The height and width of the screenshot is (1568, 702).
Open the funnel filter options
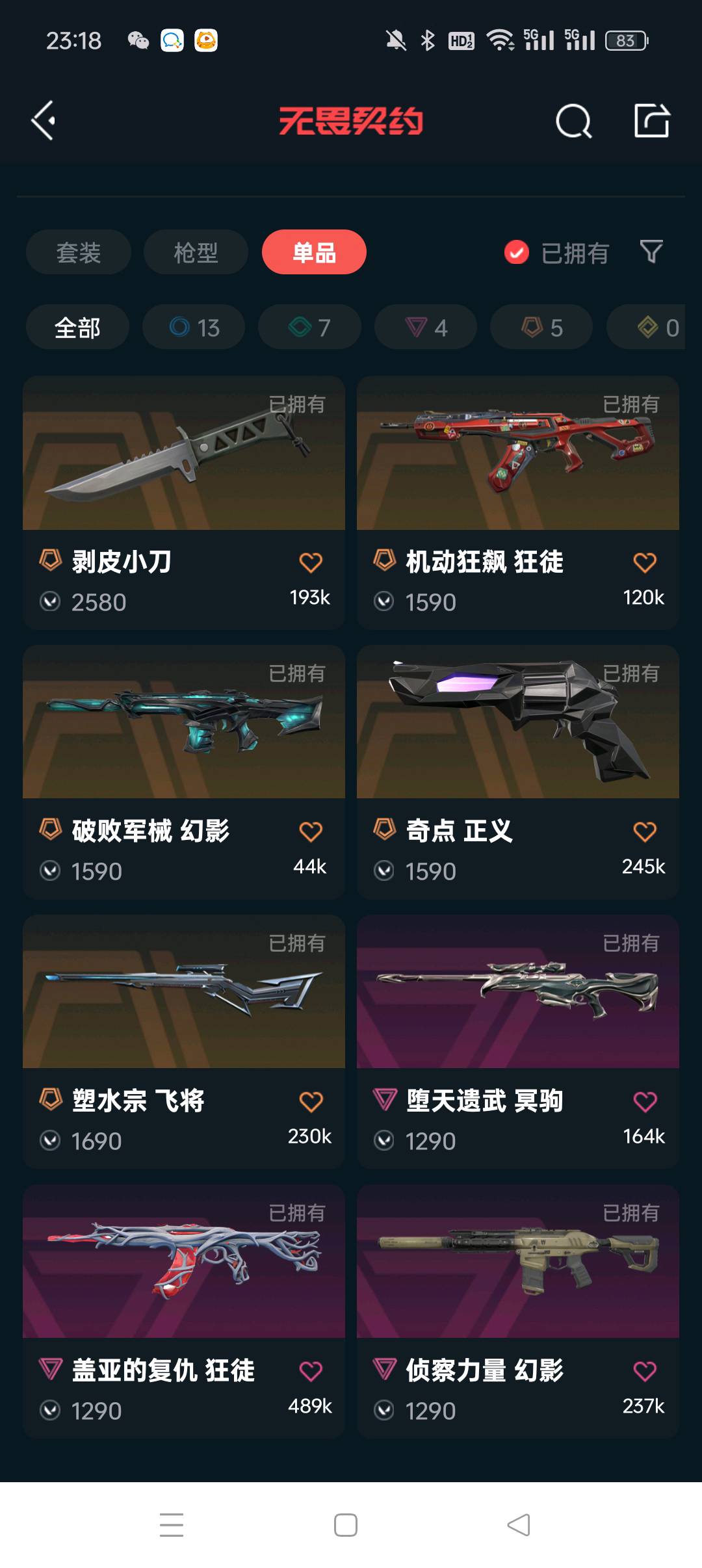pyautogui.click(x=651, y=252)
